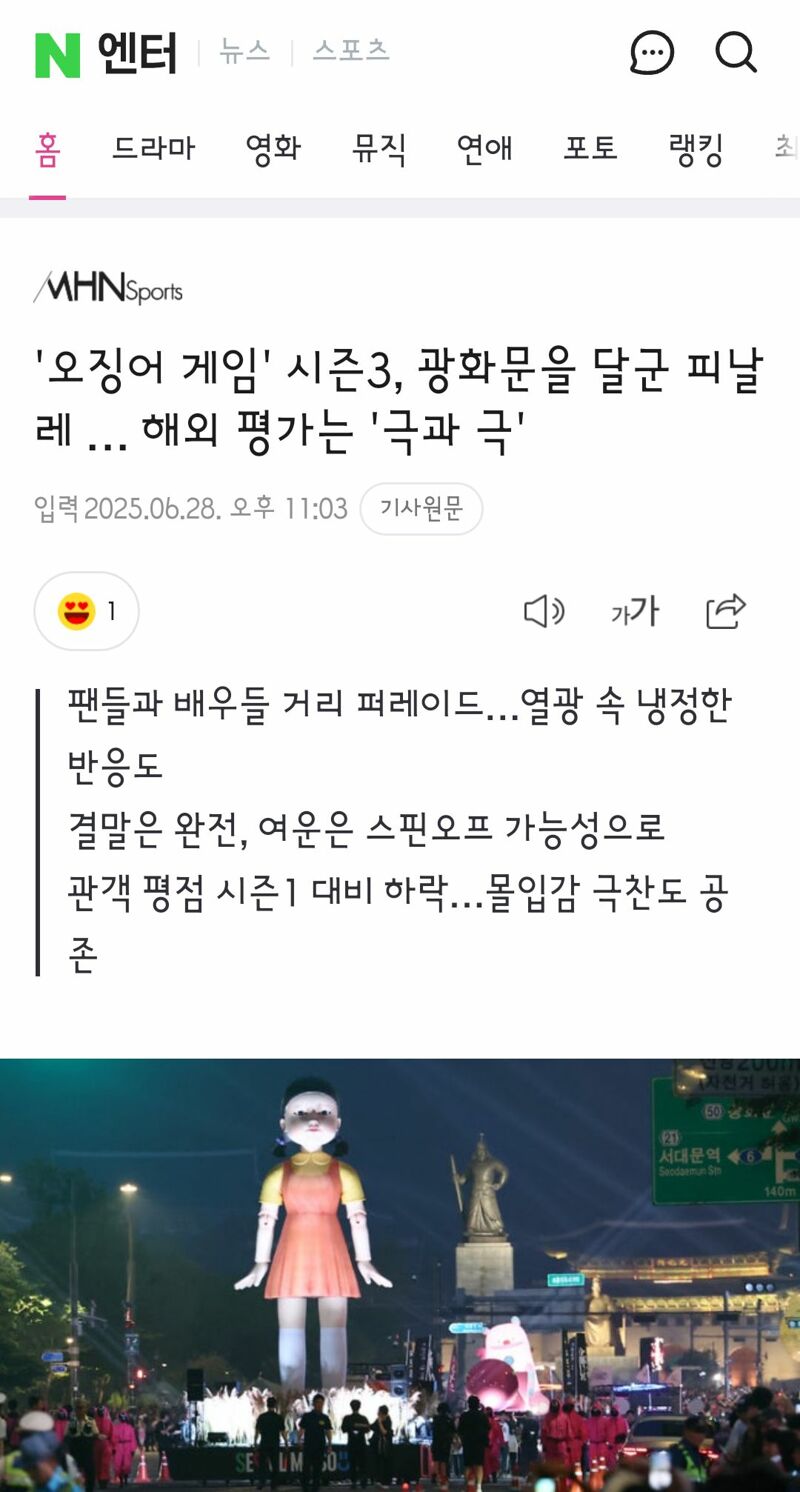Switch to the 드라마 tab
Image resolution: width=800 pixels, height=1492 pixels.
[153, 149]
